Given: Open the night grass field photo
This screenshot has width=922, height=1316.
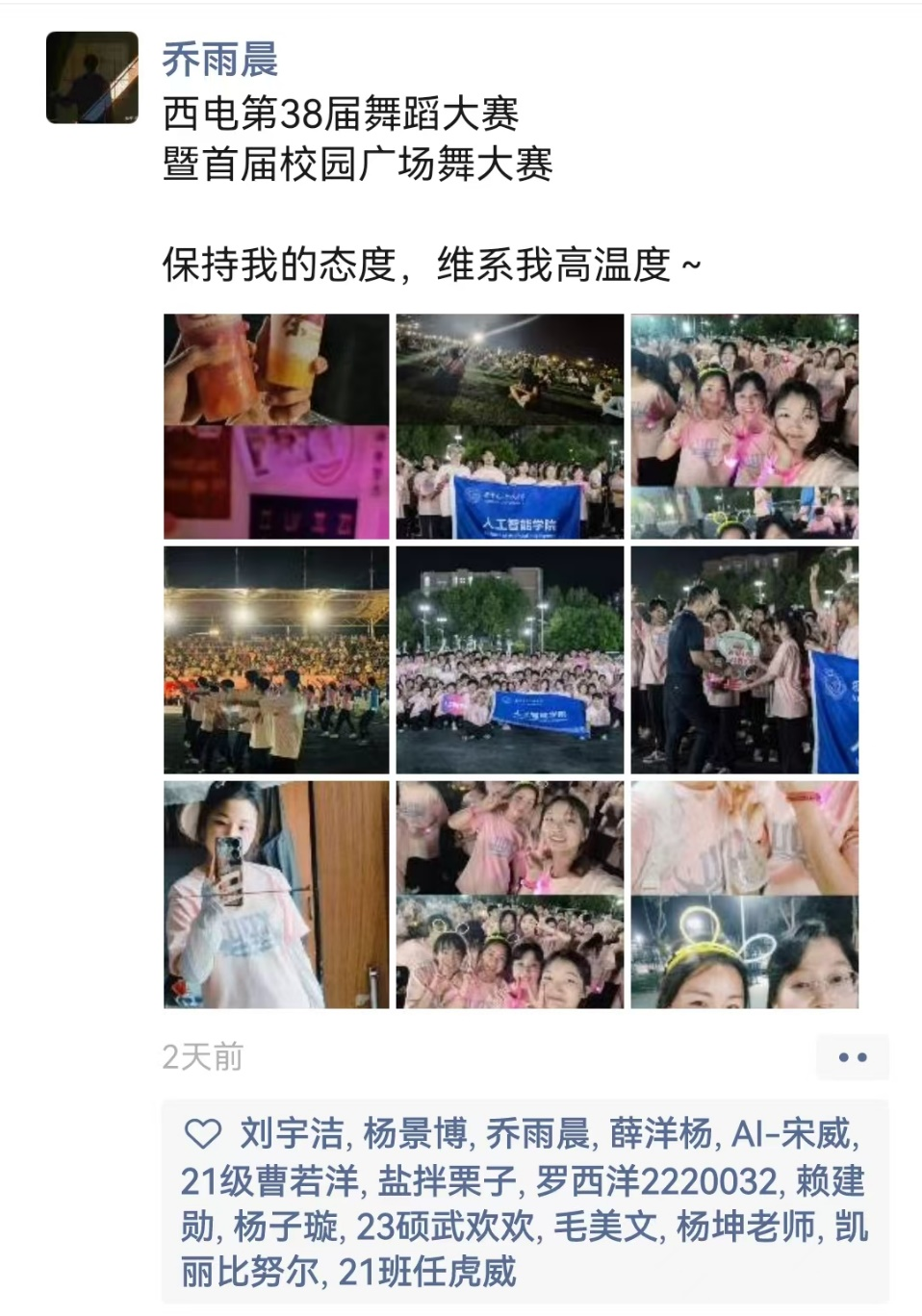Looking at the screenshot, I should (x=510, y=426).
